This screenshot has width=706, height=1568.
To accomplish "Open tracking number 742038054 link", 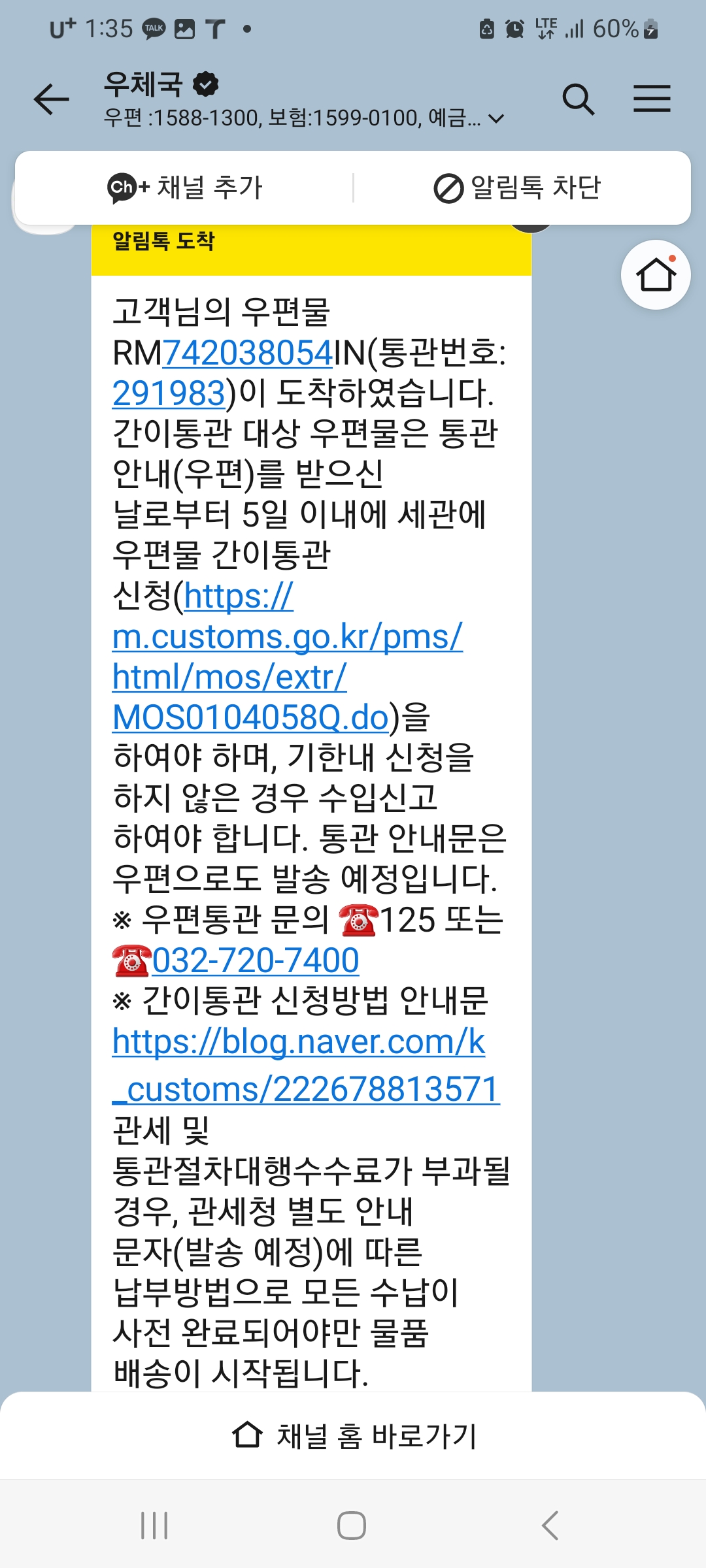I will click(x=248, y=353).
